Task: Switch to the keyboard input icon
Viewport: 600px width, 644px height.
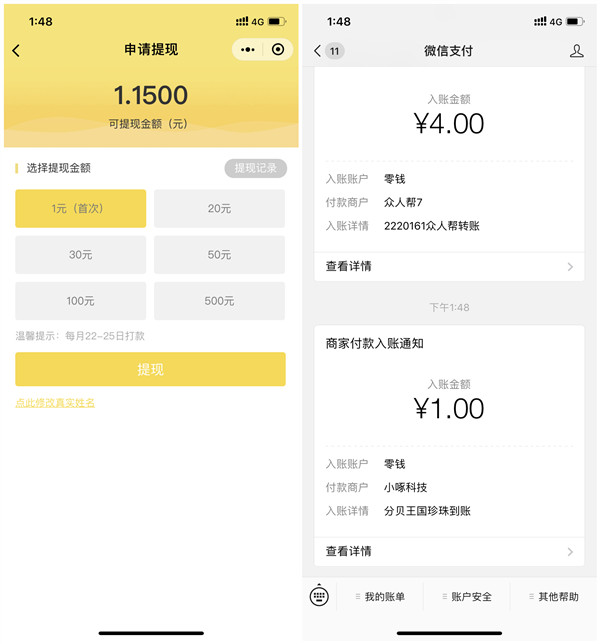Action: pos(319,596)
